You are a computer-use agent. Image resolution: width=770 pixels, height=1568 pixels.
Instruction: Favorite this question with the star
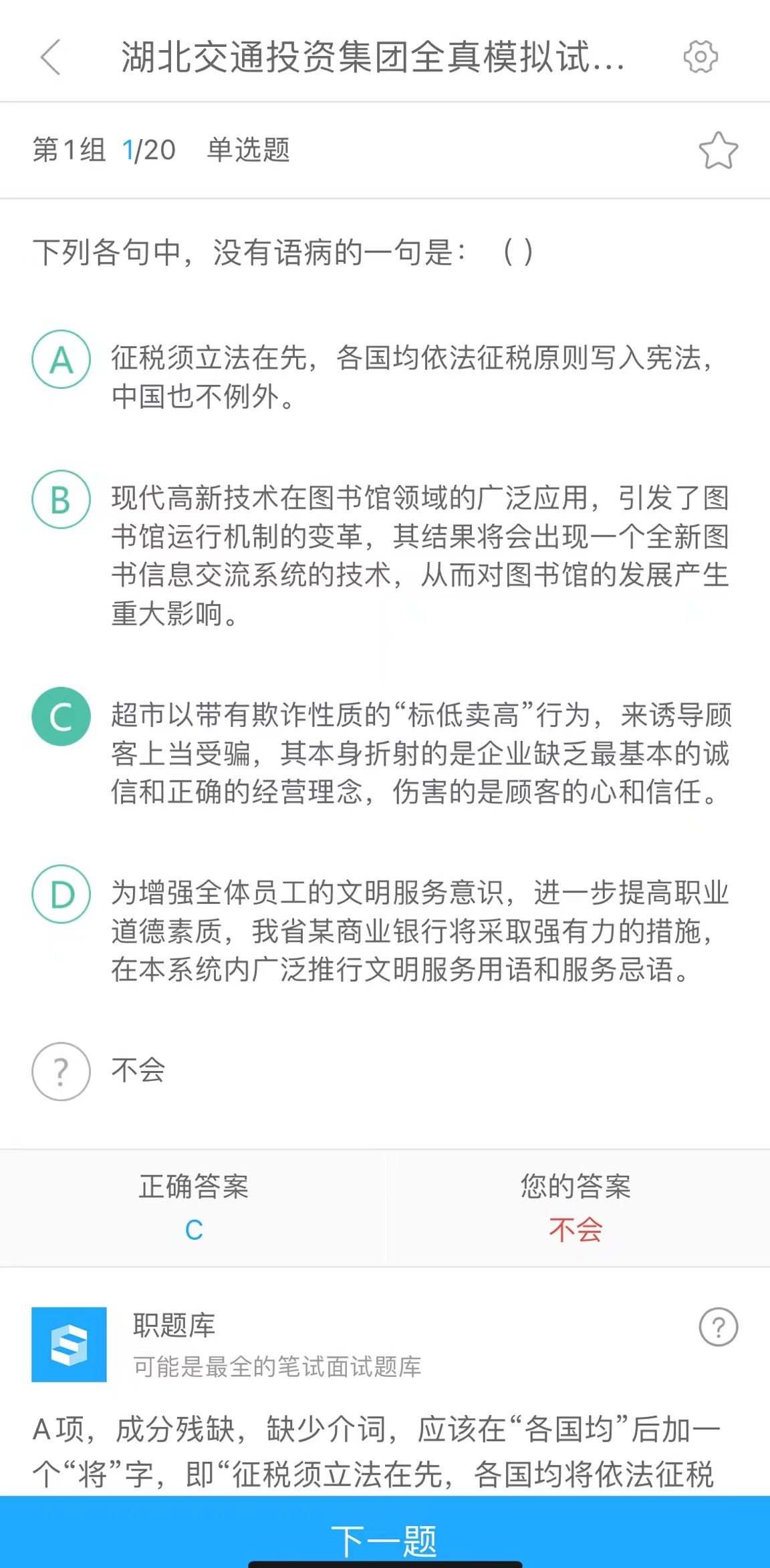tap(718, 150)
